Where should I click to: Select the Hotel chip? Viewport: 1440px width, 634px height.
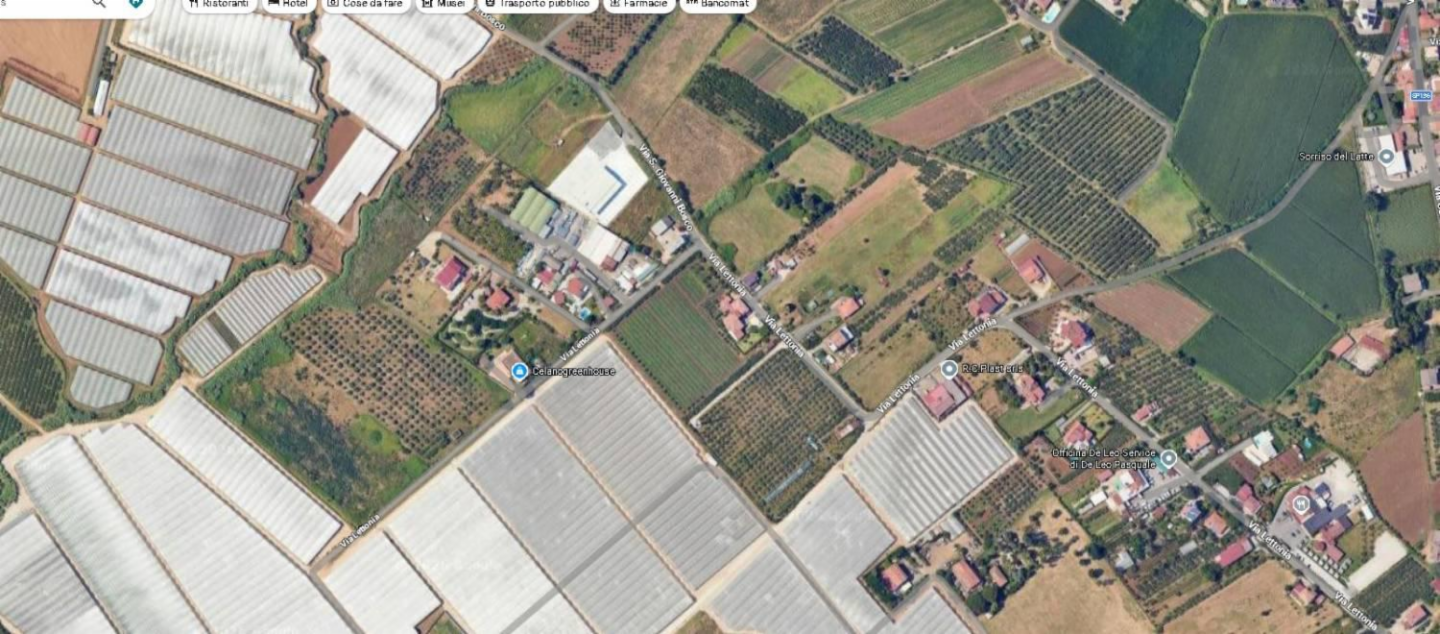[x=288, y=4]
